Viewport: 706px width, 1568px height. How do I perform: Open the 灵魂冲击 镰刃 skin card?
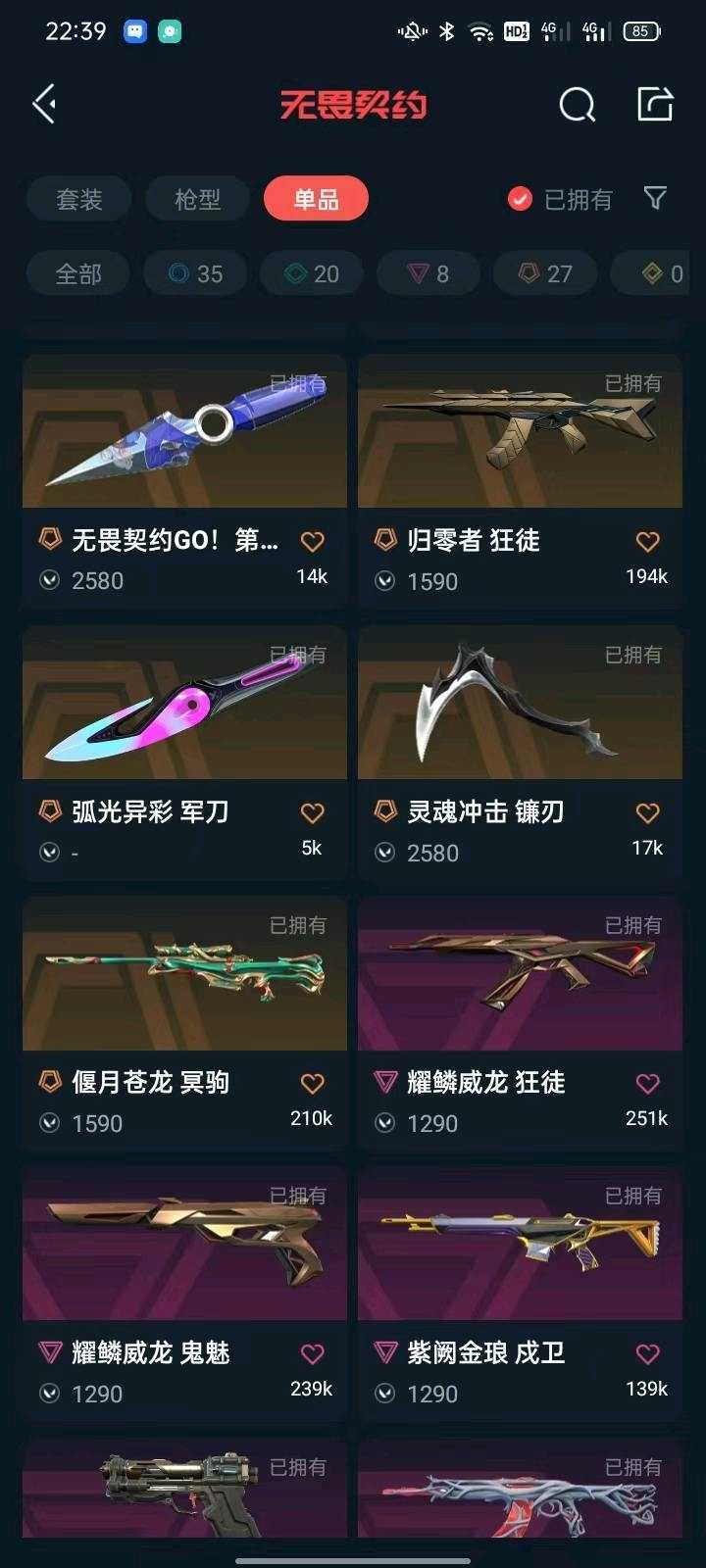coord(520,753)
